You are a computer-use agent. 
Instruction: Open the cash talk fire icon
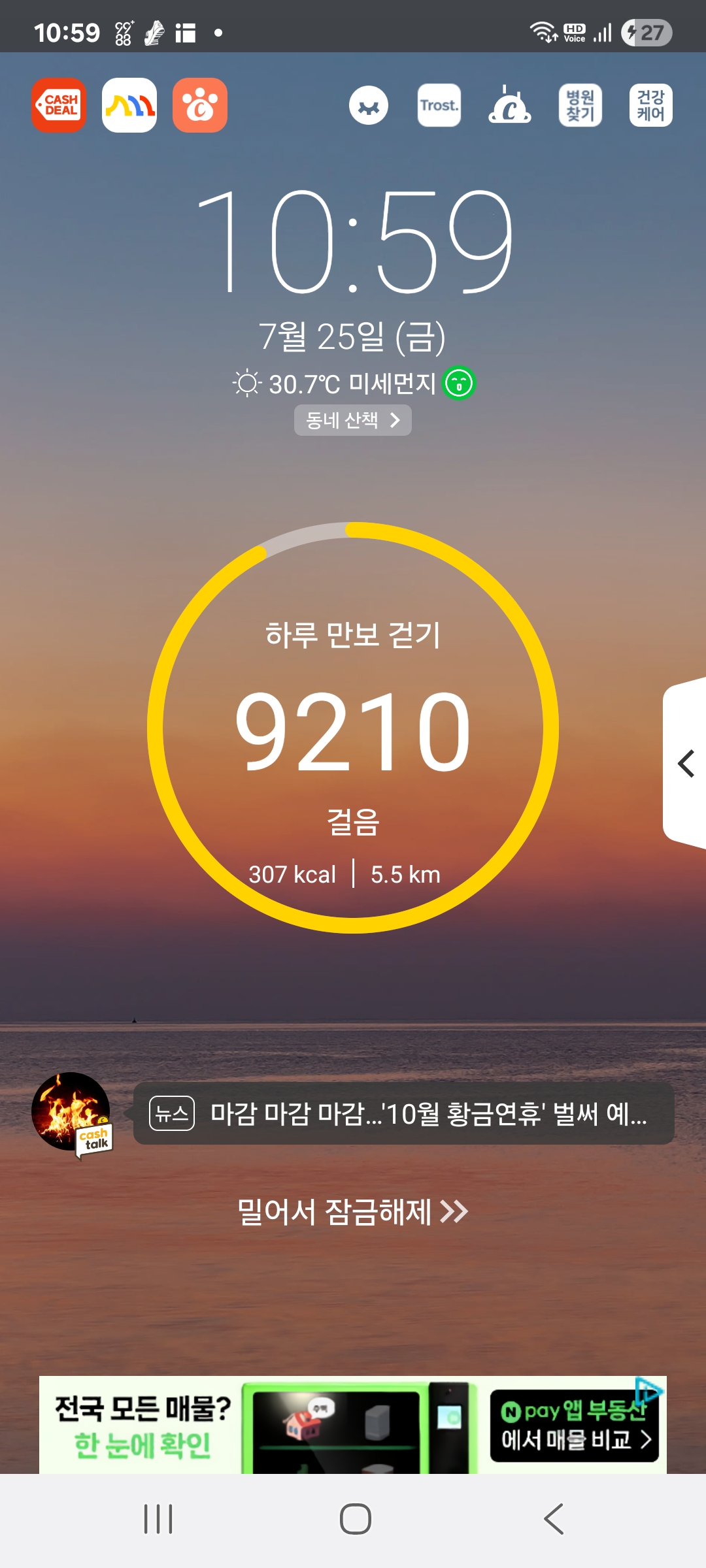point(72,1112)
